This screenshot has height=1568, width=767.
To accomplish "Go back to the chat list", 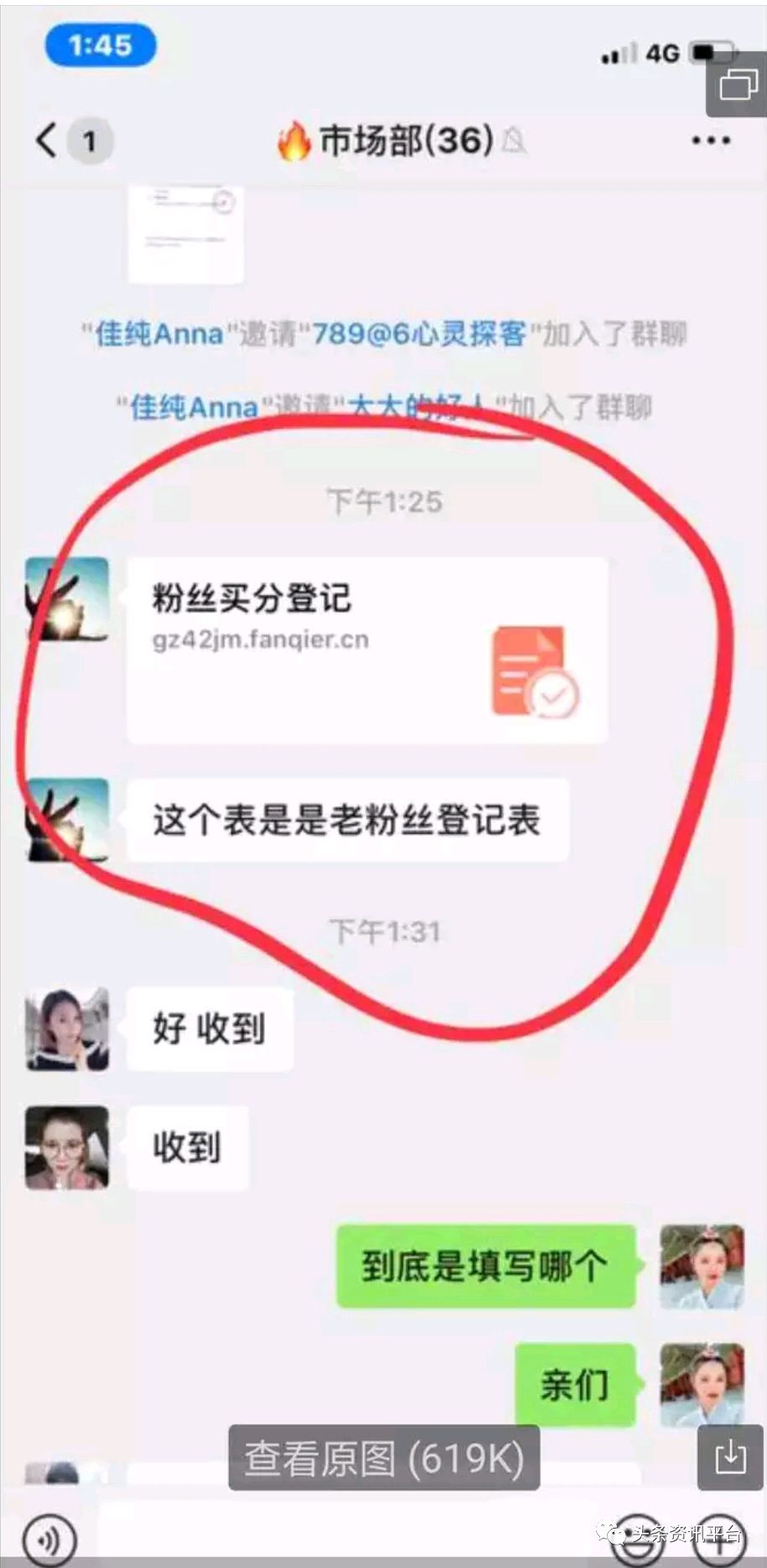I will coord(48,140).
